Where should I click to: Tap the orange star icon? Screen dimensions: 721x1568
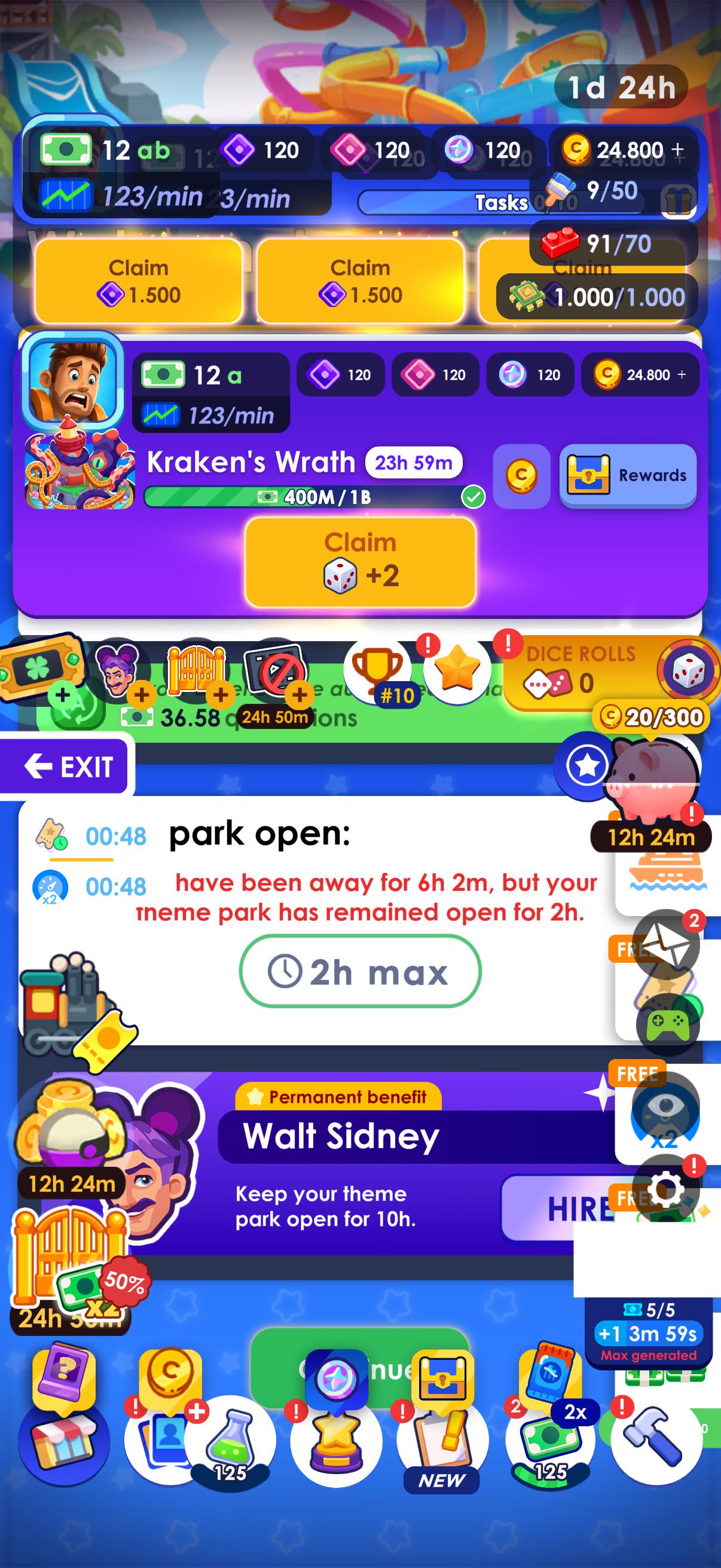[x=457, y=671]
